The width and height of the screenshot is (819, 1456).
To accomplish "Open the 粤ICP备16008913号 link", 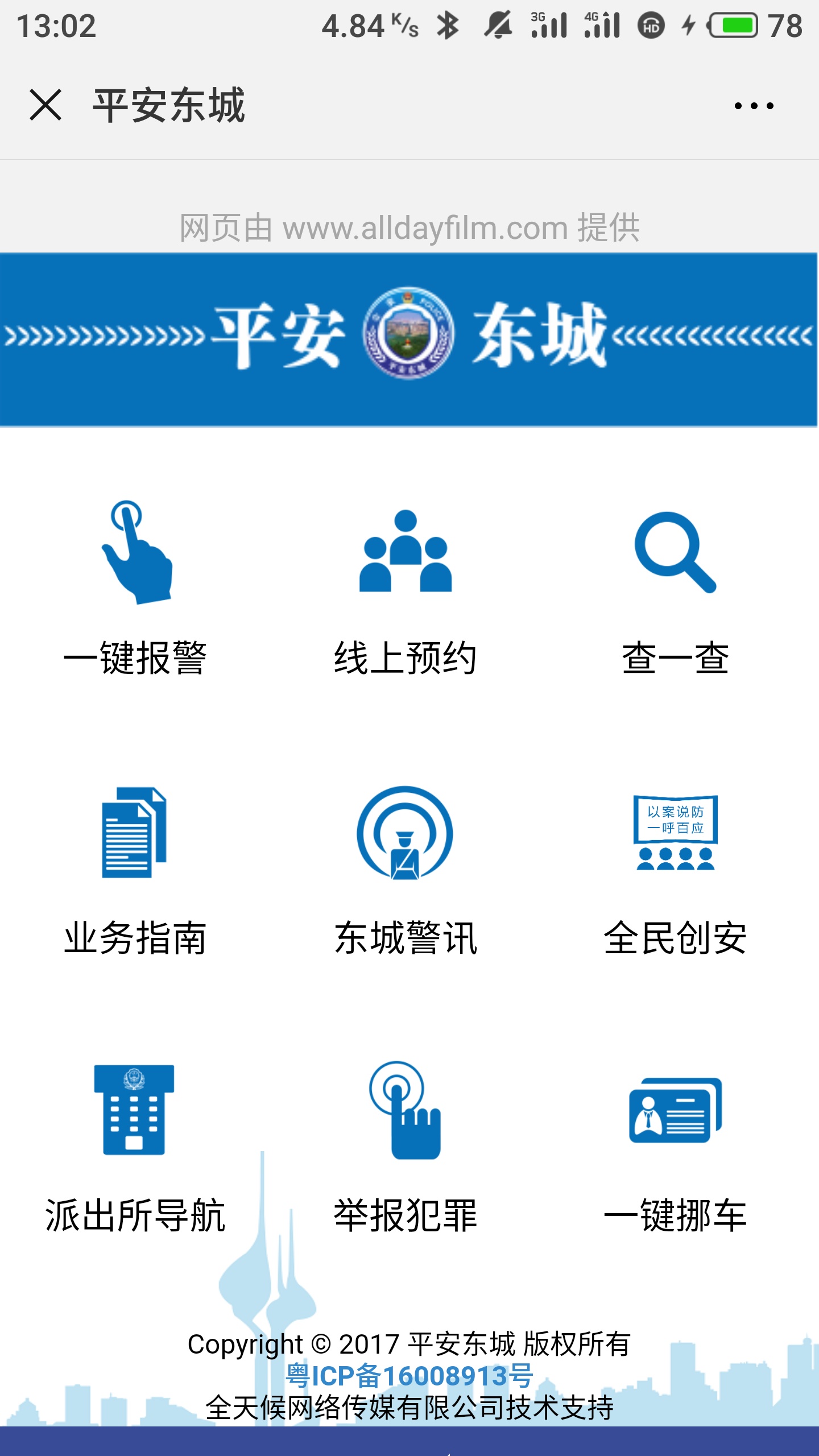I will 409,1376.
